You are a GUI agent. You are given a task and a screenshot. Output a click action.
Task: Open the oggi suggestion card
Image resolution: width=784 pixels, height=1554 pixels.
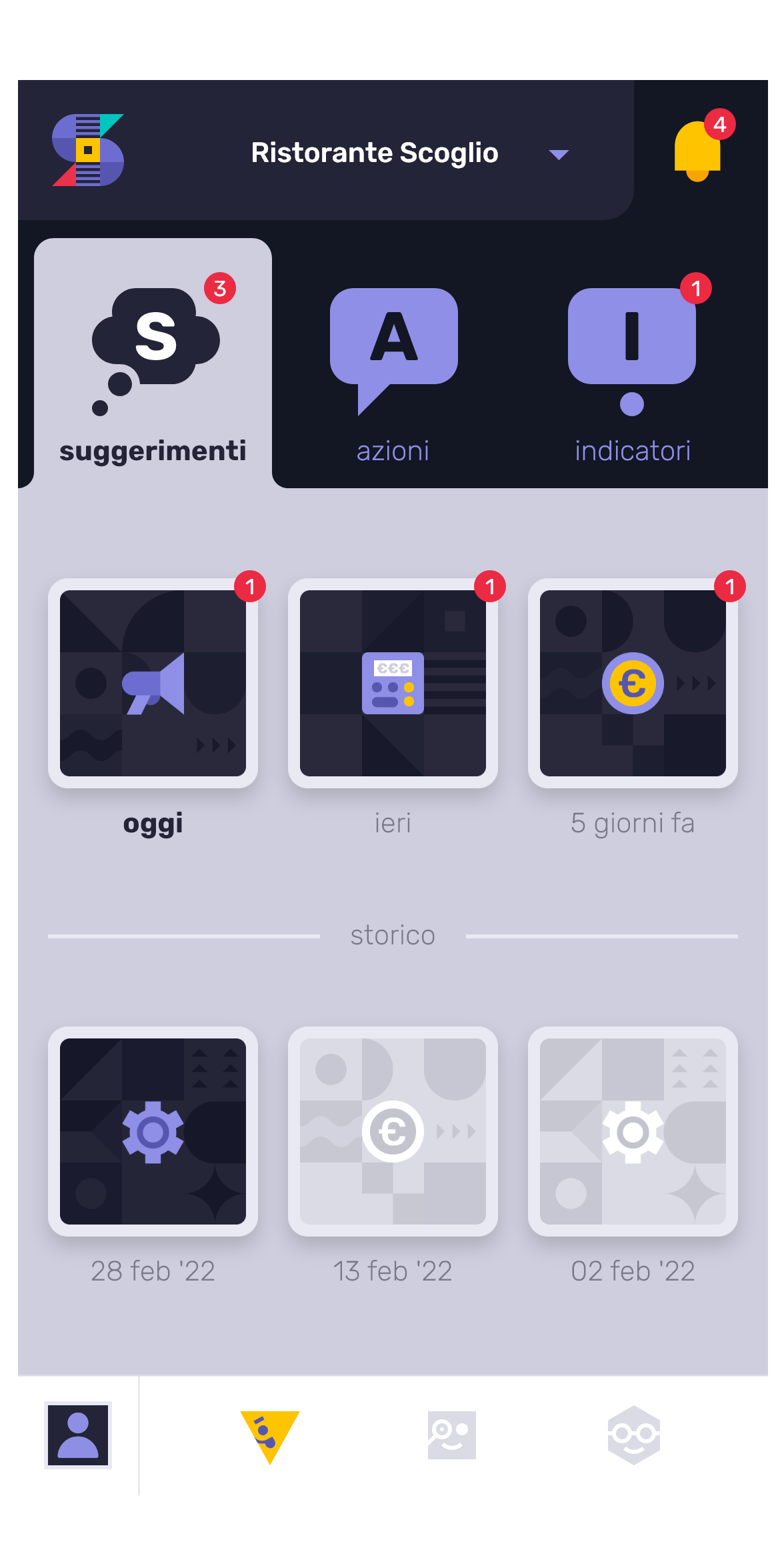click(153, 683)
